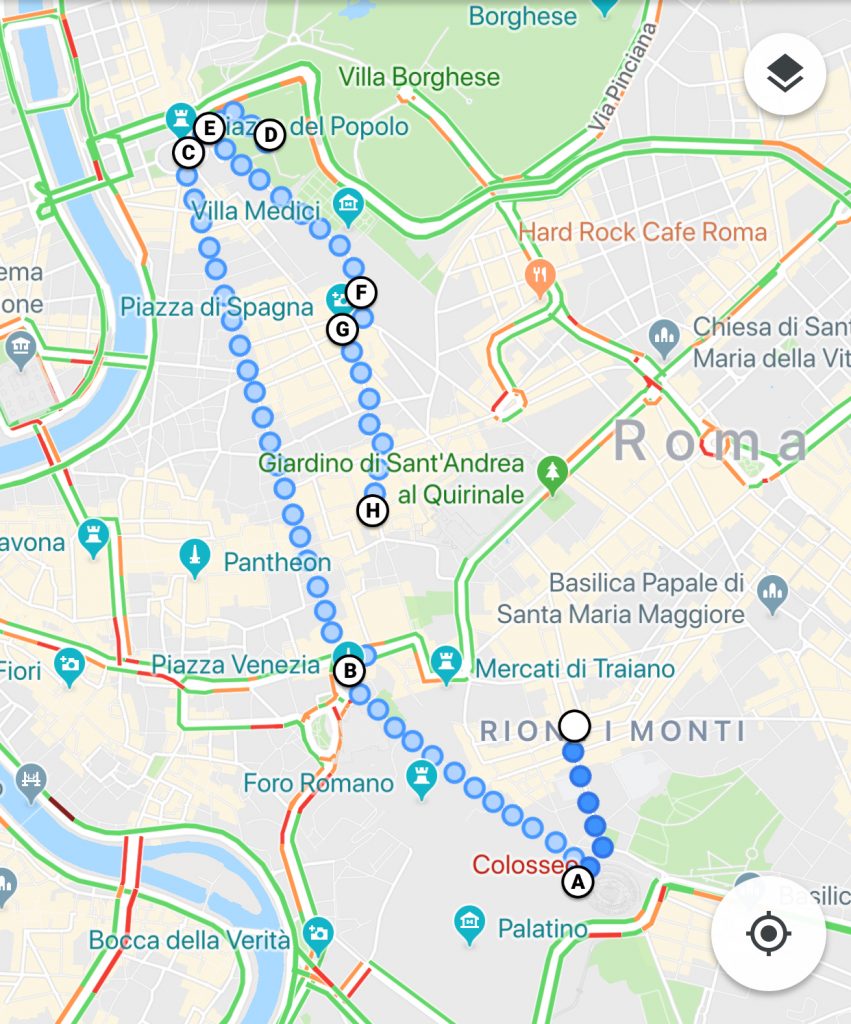Select the Foro Romano landmark pin

pyautogui.click(x=422, y=779)
